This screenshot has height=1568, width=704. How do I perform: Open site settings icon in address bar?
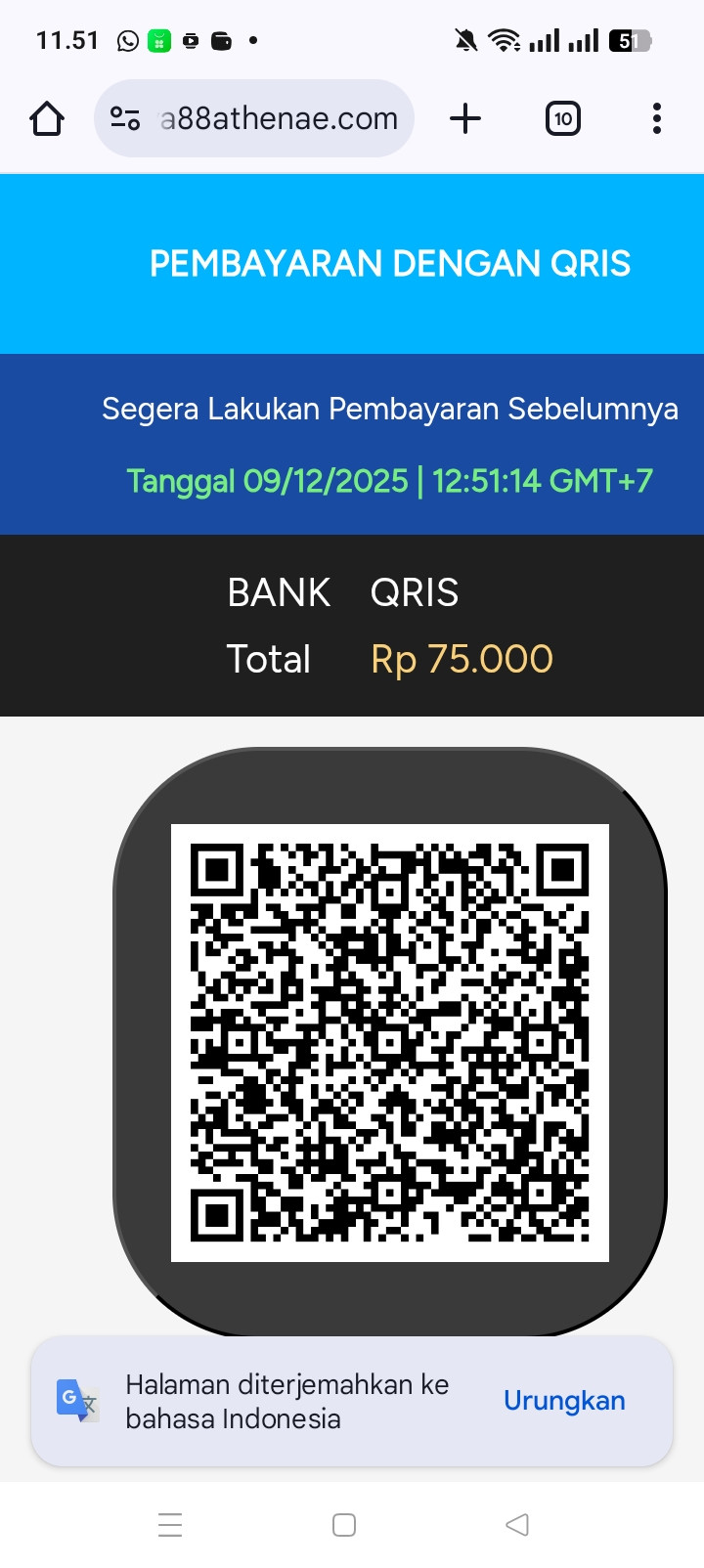[125, 119]
